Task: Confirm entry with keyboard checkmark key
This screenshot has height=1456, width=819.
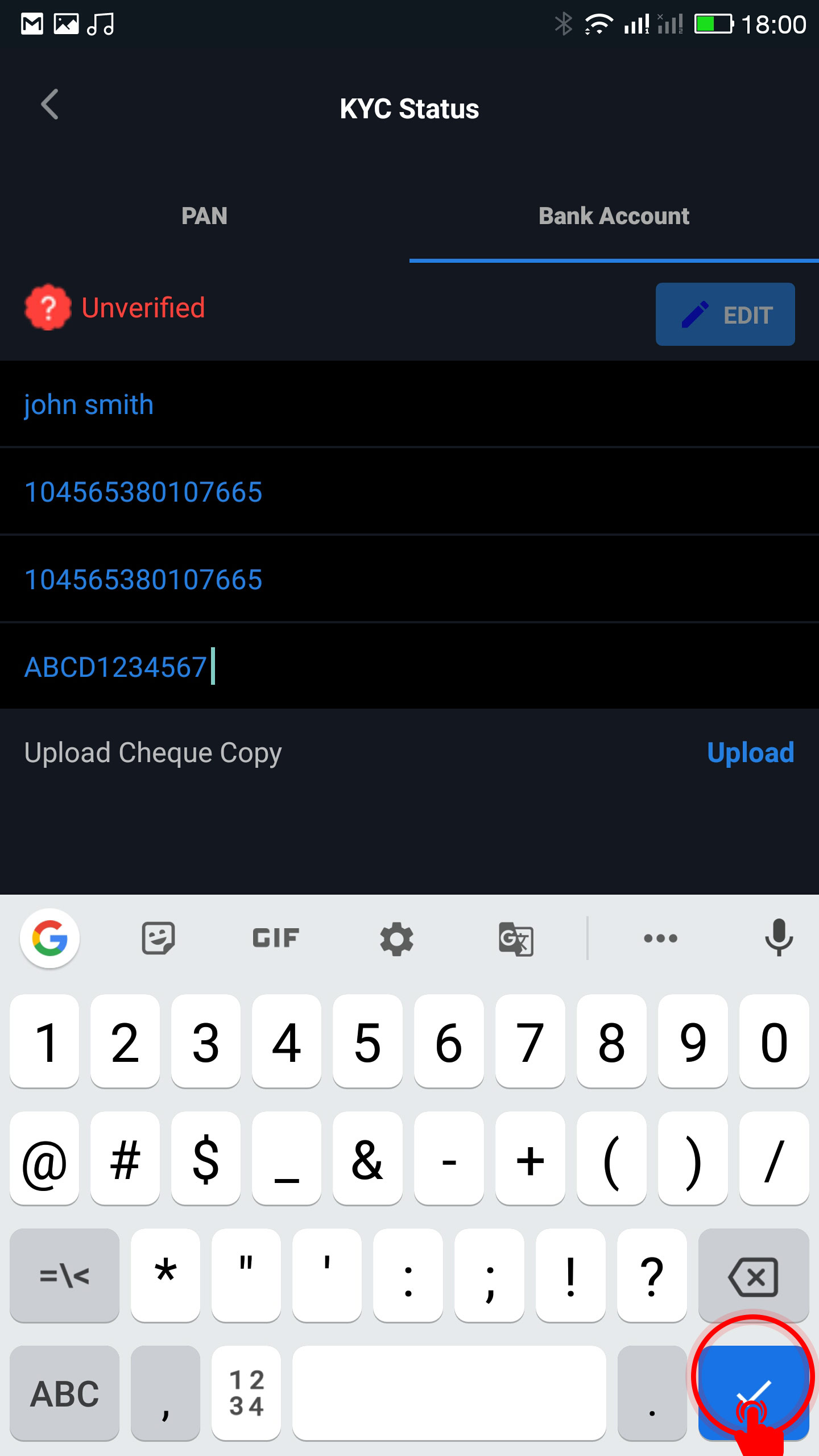Action: pyautogui.click(x=754, y=1392)
